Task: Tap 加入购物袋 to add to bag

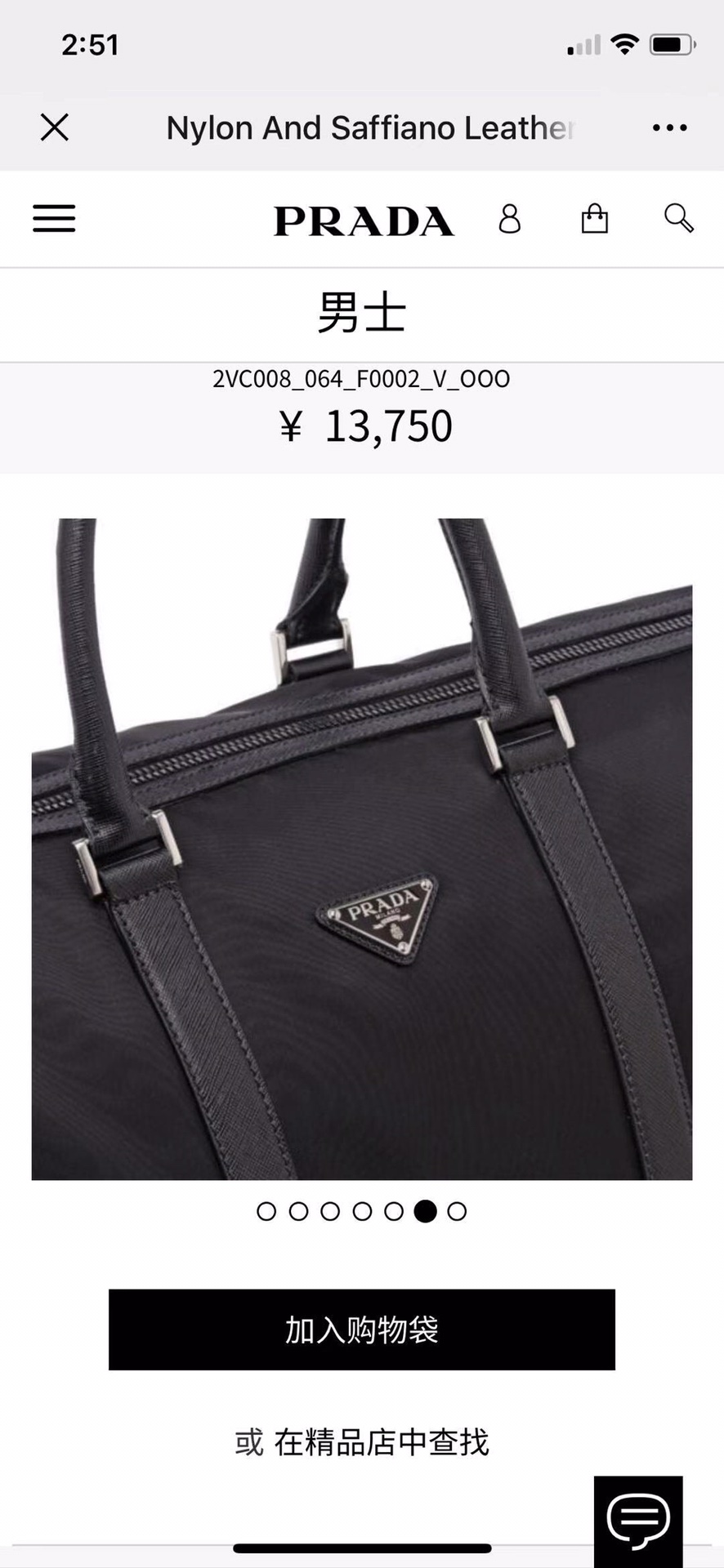Action: tap(361, 1330)
